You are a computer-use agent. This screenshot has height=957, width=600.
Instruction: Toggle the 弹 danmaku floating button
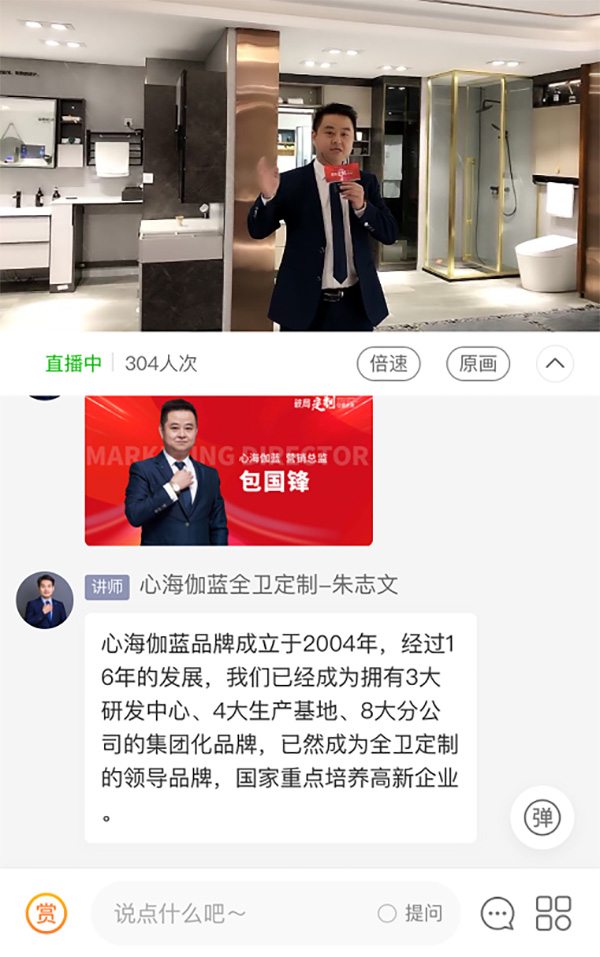click(542, 817)
